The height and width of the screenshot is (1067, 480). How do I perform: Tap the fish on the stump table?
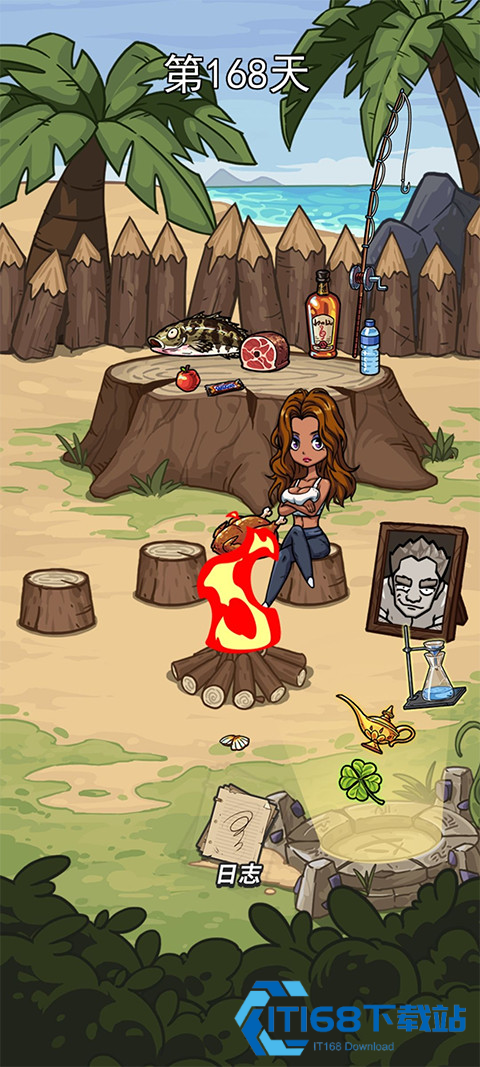click(195, 335)
